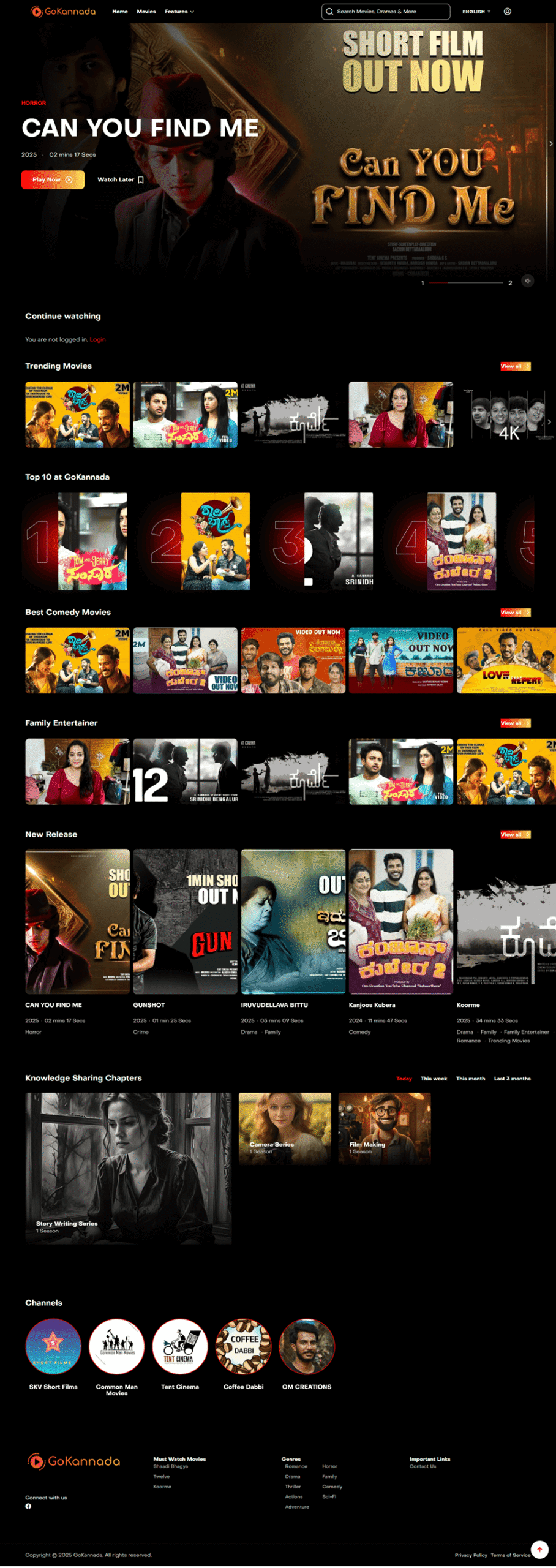Screen dimensions: 556x1568
Task: Unmute the banner trailer sound
Action: 527,281
